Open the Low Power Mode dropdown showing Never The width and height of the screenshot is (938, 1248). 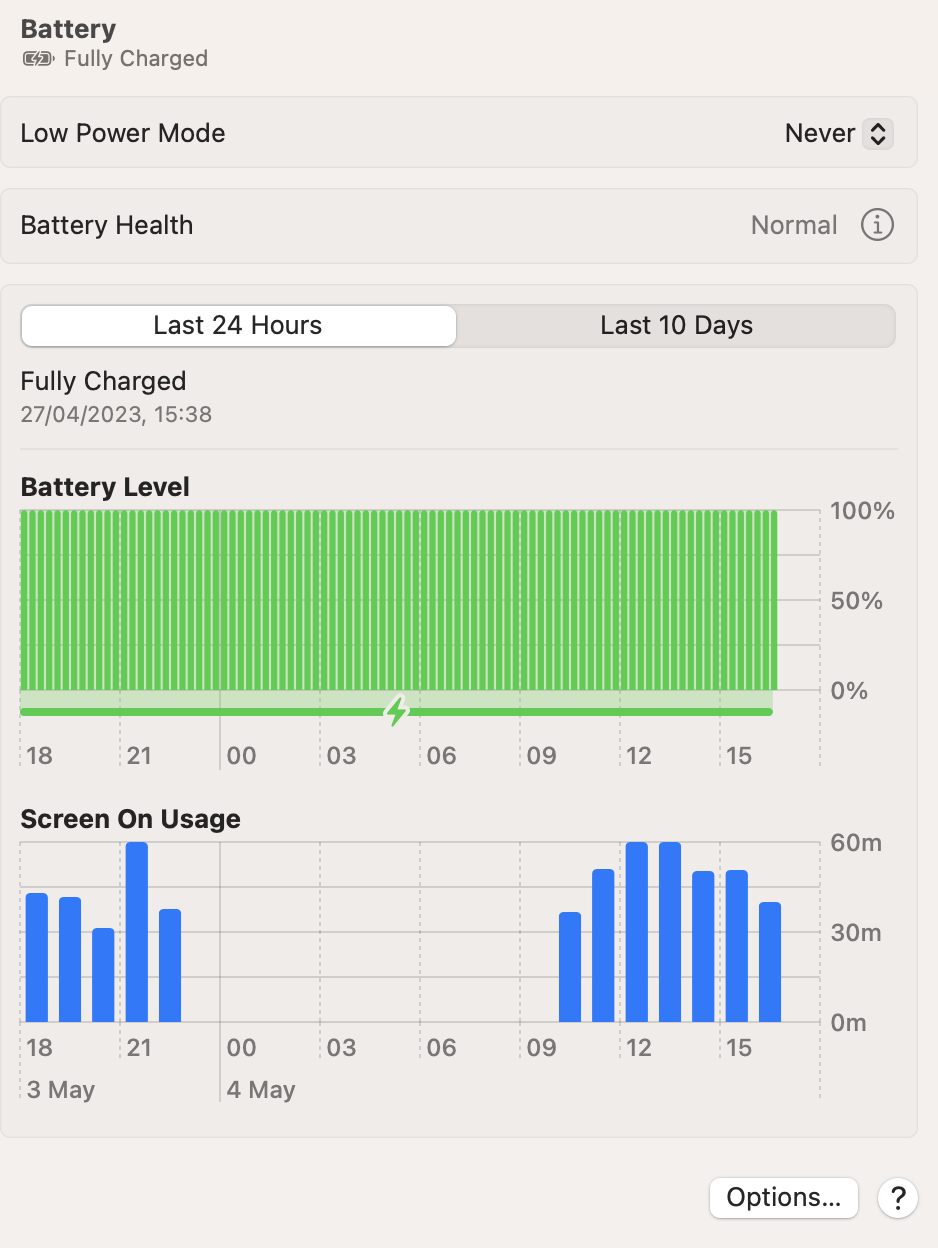(838, 133)
